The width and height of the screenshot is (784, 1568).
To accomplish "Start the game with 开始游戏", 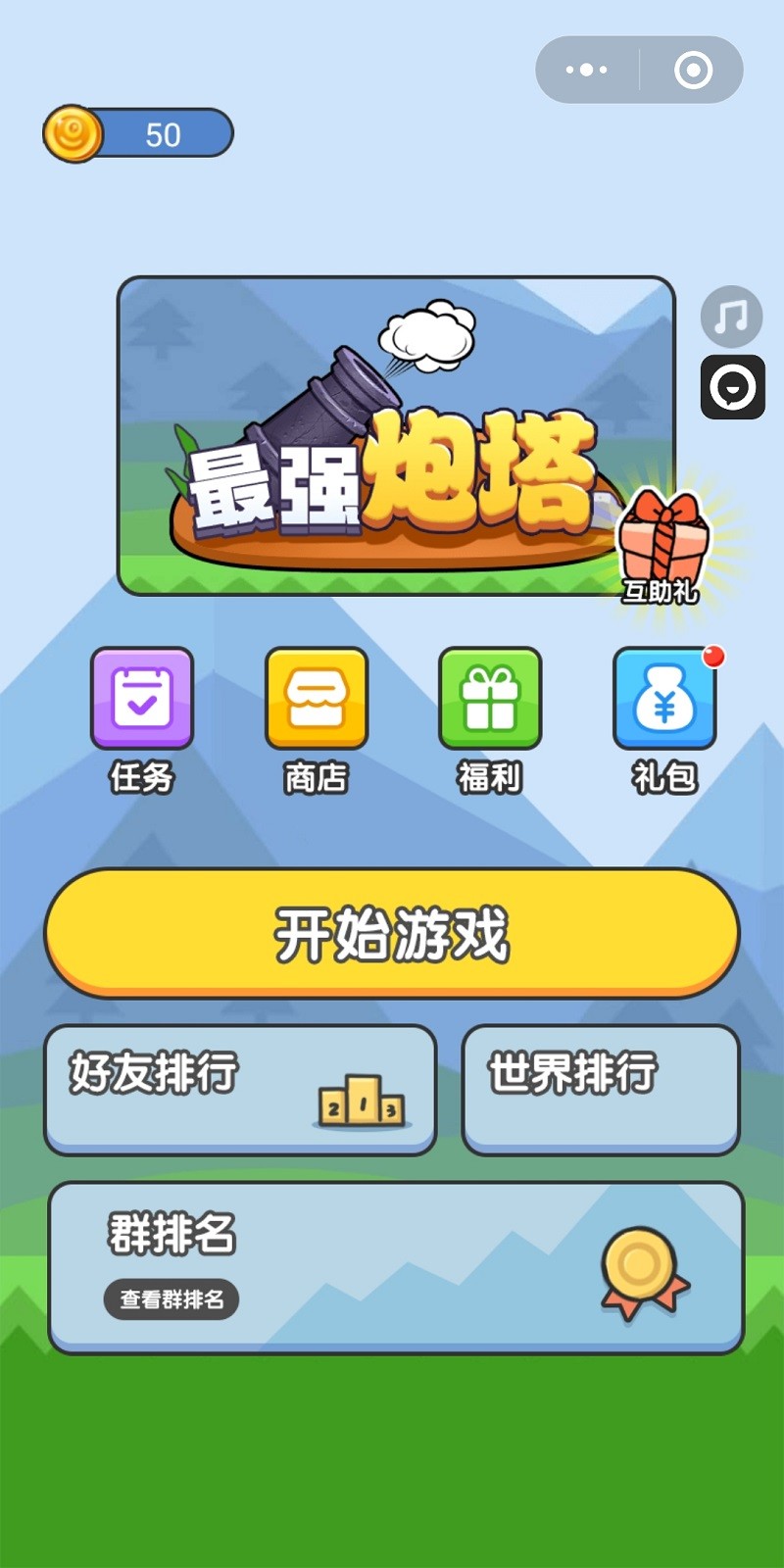I will 391,933.
